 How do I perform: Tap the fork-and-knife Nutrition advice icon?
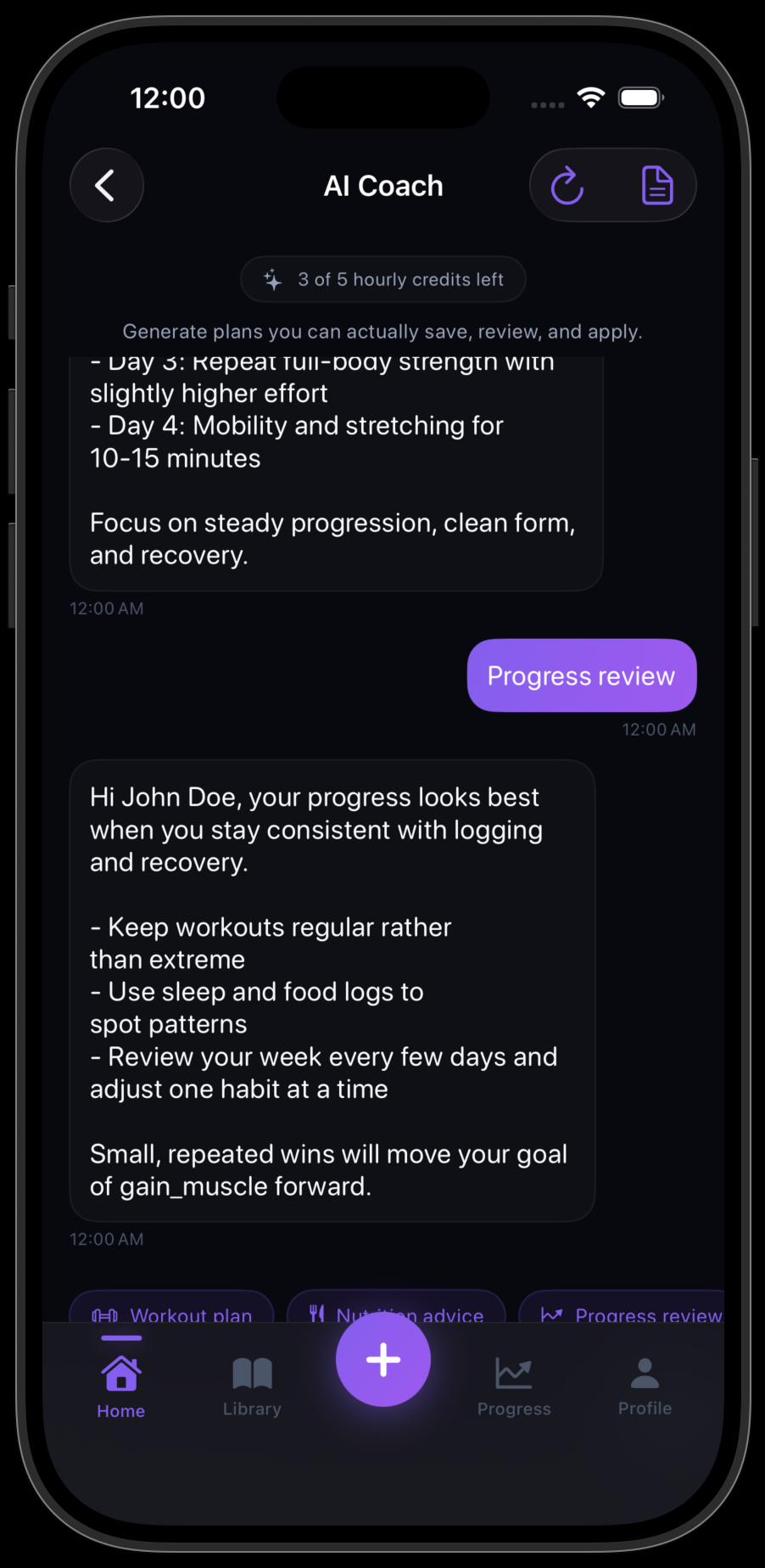coord(318,1313)
